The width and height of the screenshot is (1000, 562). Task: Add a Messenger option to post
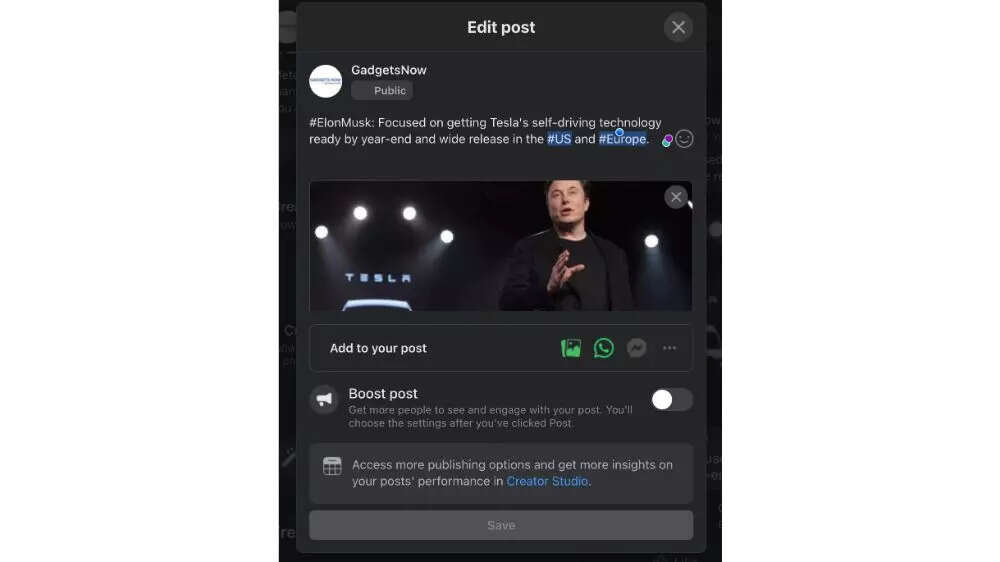(x=636, y=348)
